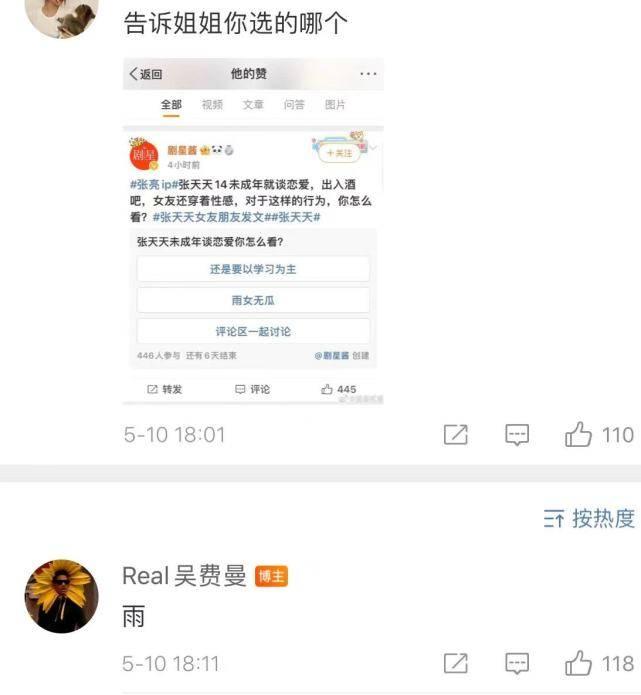Viewport: 641px width, 695px height.
Task: Tap the username Real吴费曼
Action: point(184,576)
